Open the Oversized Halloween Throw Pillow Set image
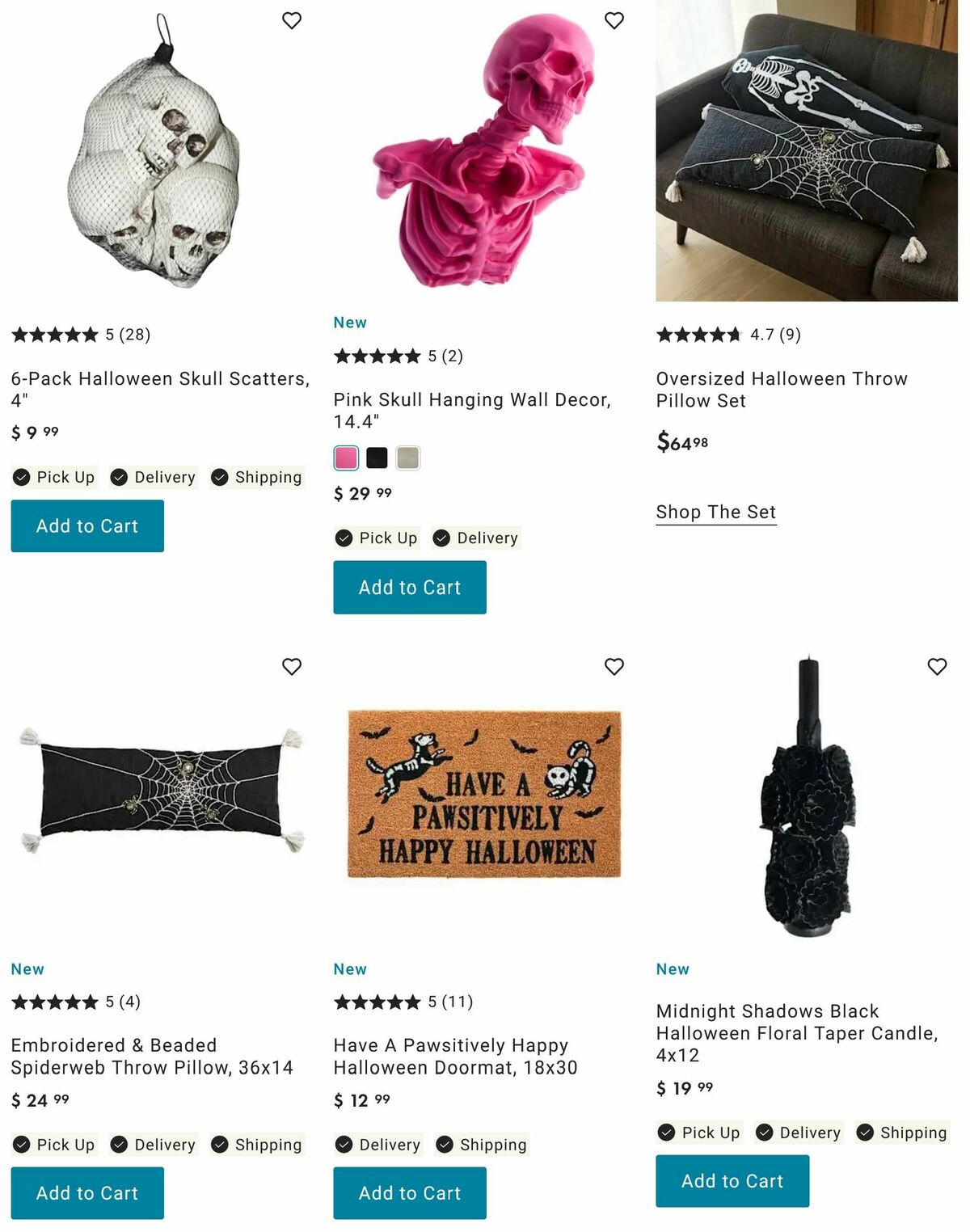The image size is (970, 1232). [806, 150]
